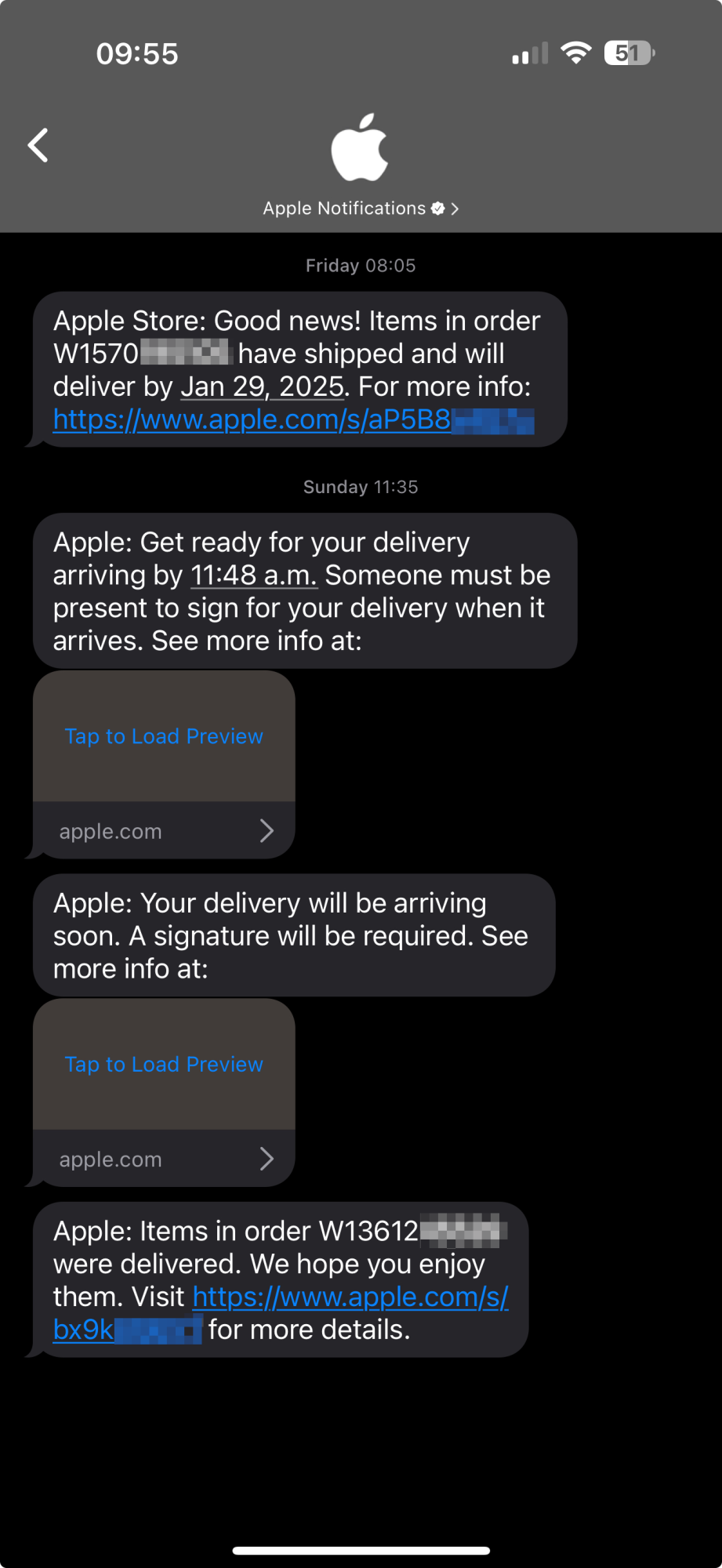
Task: Open the apple.com/s/bx9k delivered order link
Action: tap(350, 1298)
